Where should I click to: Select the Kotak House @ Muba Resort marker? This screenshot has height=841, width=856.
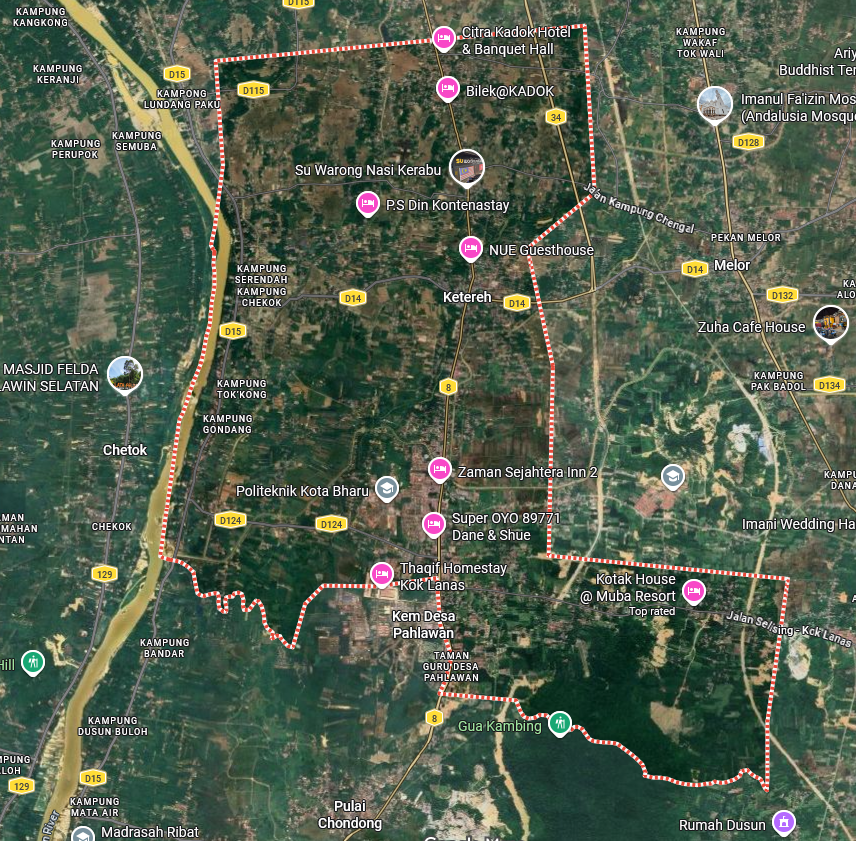693,591
